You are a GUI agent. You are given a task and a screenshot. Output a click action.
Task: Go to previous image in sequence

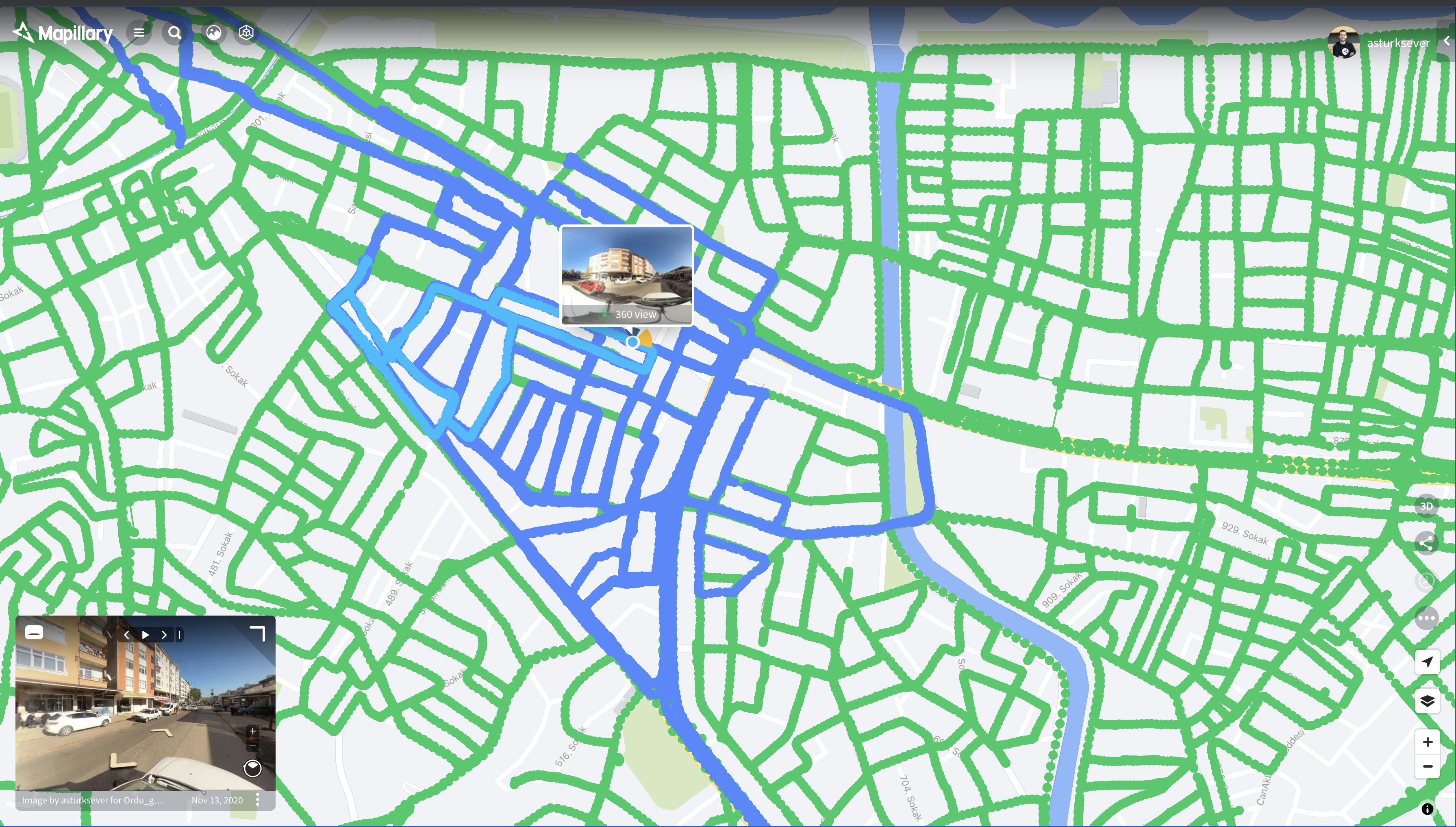127,634
